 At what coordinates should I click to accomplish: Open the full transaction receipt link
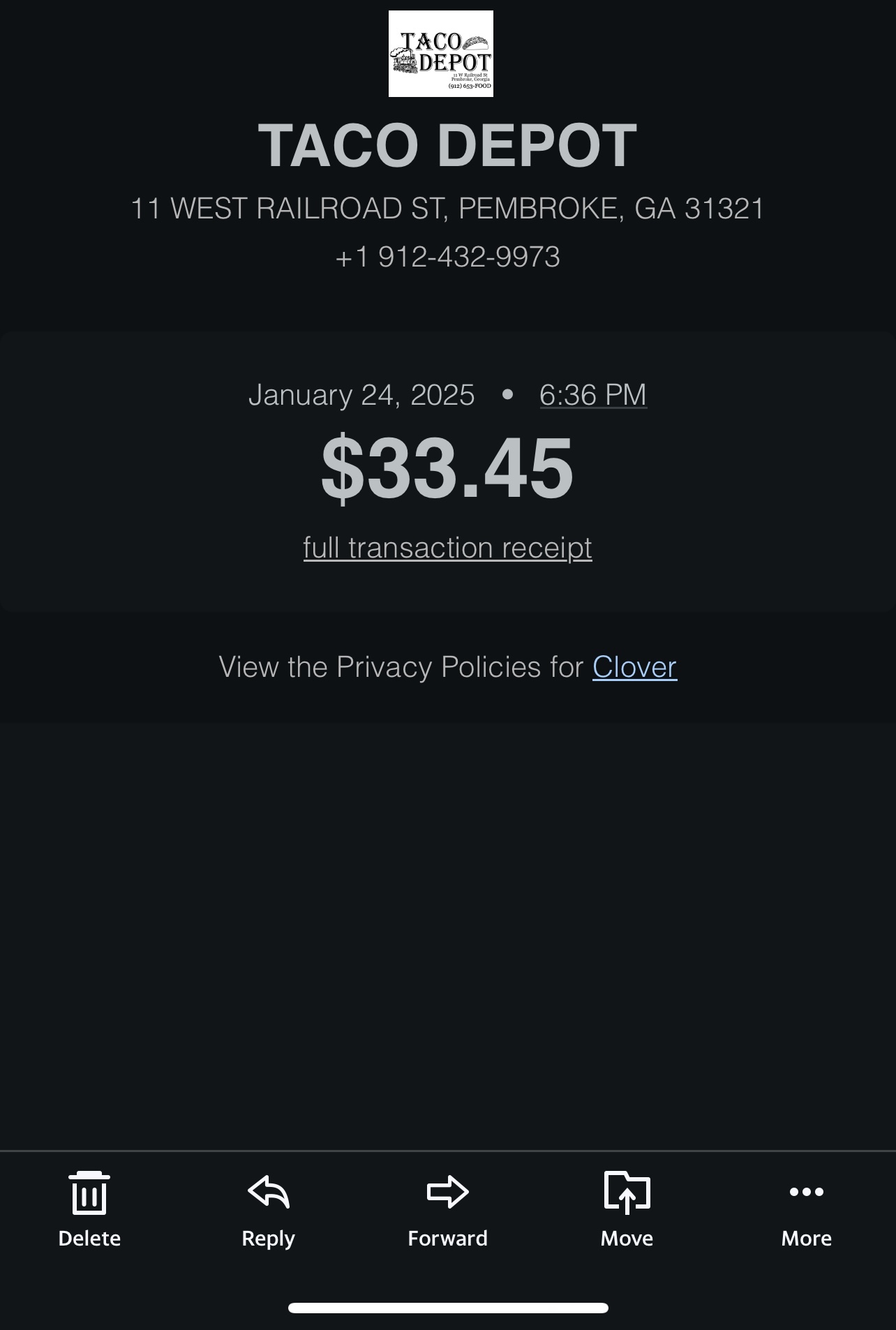pyautogui.click(x=447, y=548)
